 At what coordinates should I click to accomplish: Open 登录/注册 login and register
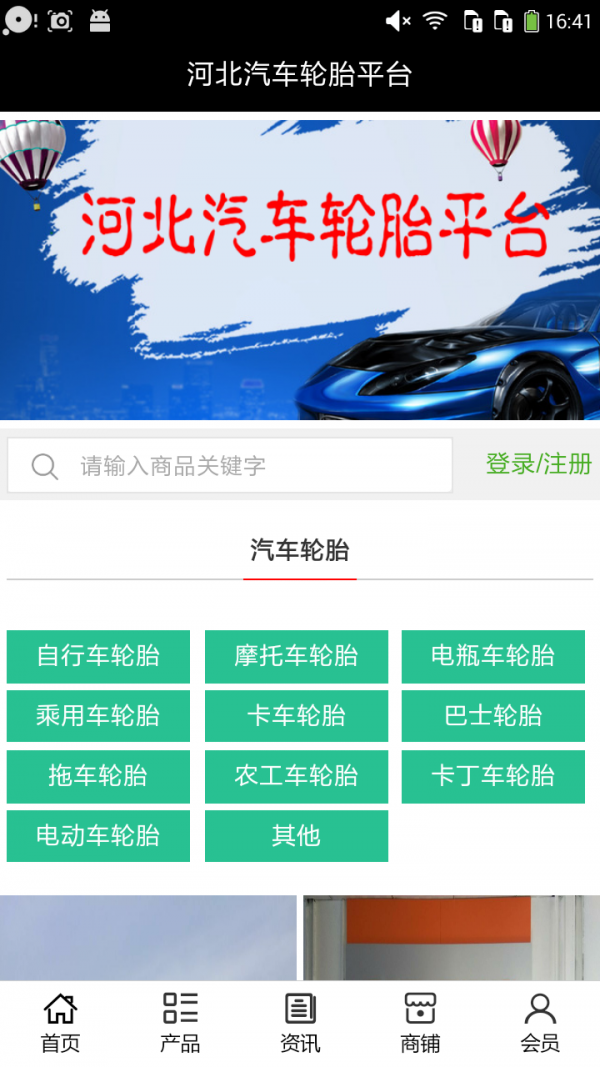(x=538, y=464)
